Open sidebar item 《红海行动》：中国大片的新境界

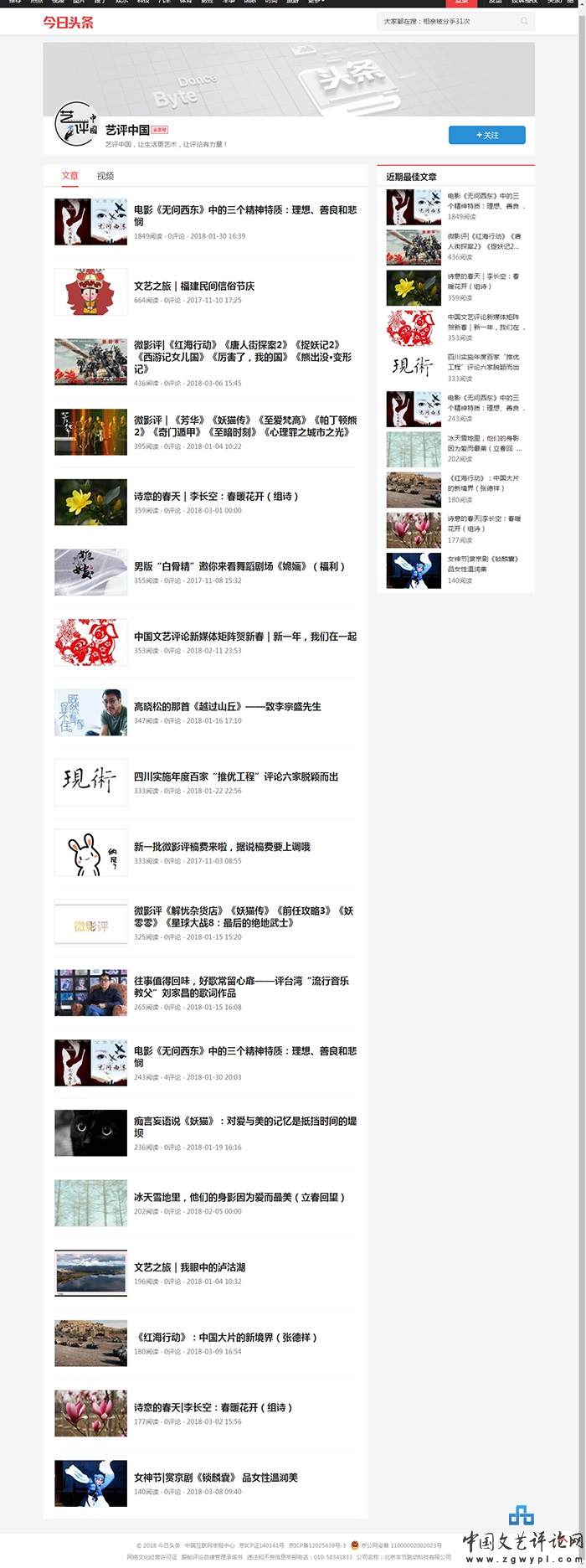click(x=484, y=482)
